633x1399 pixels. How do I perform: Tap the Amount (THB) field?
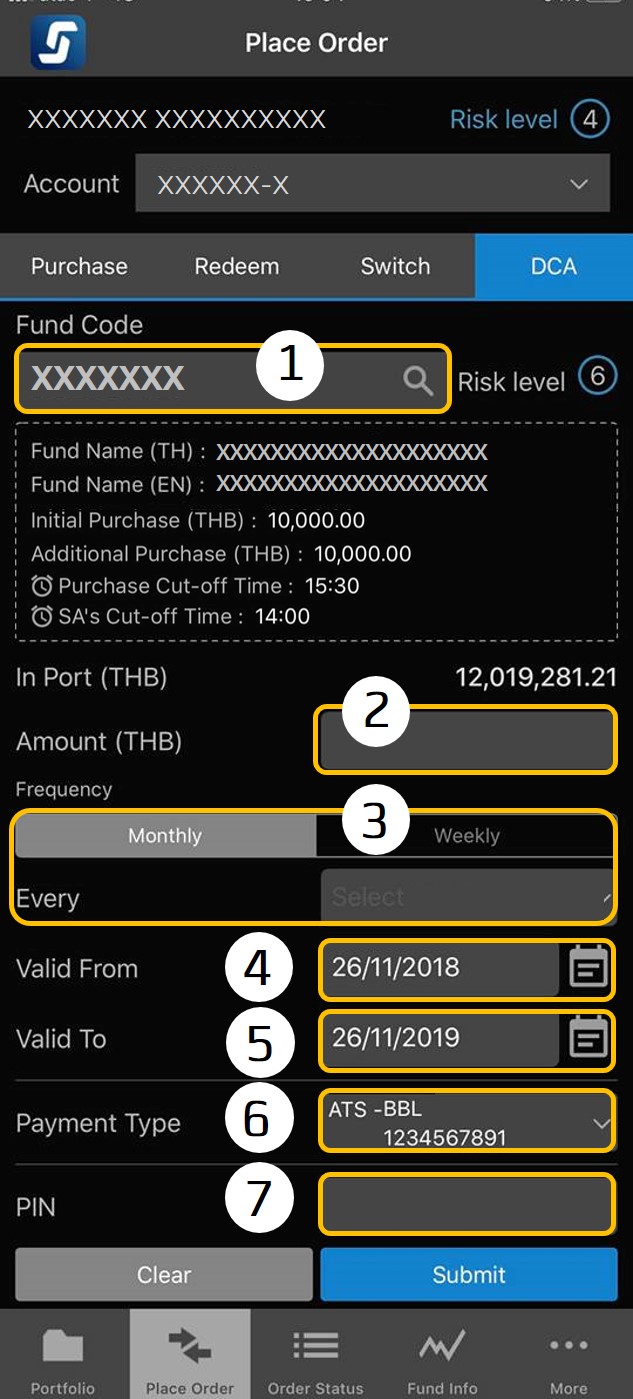(x=466, y=741)
